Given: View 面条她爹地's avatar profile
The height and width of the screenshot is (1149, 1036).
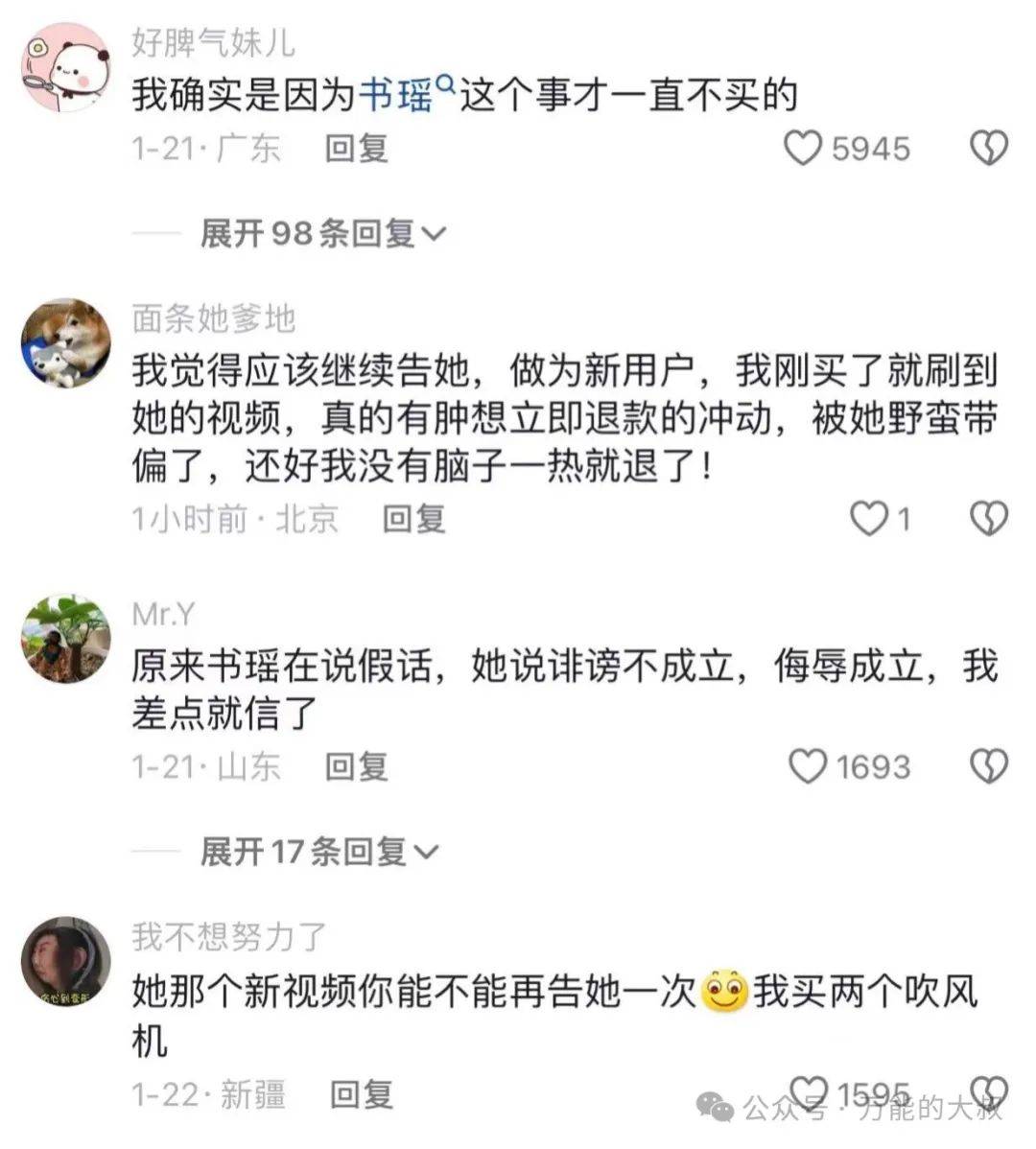Looking at the screenshot, I should (x=65, y=342).
